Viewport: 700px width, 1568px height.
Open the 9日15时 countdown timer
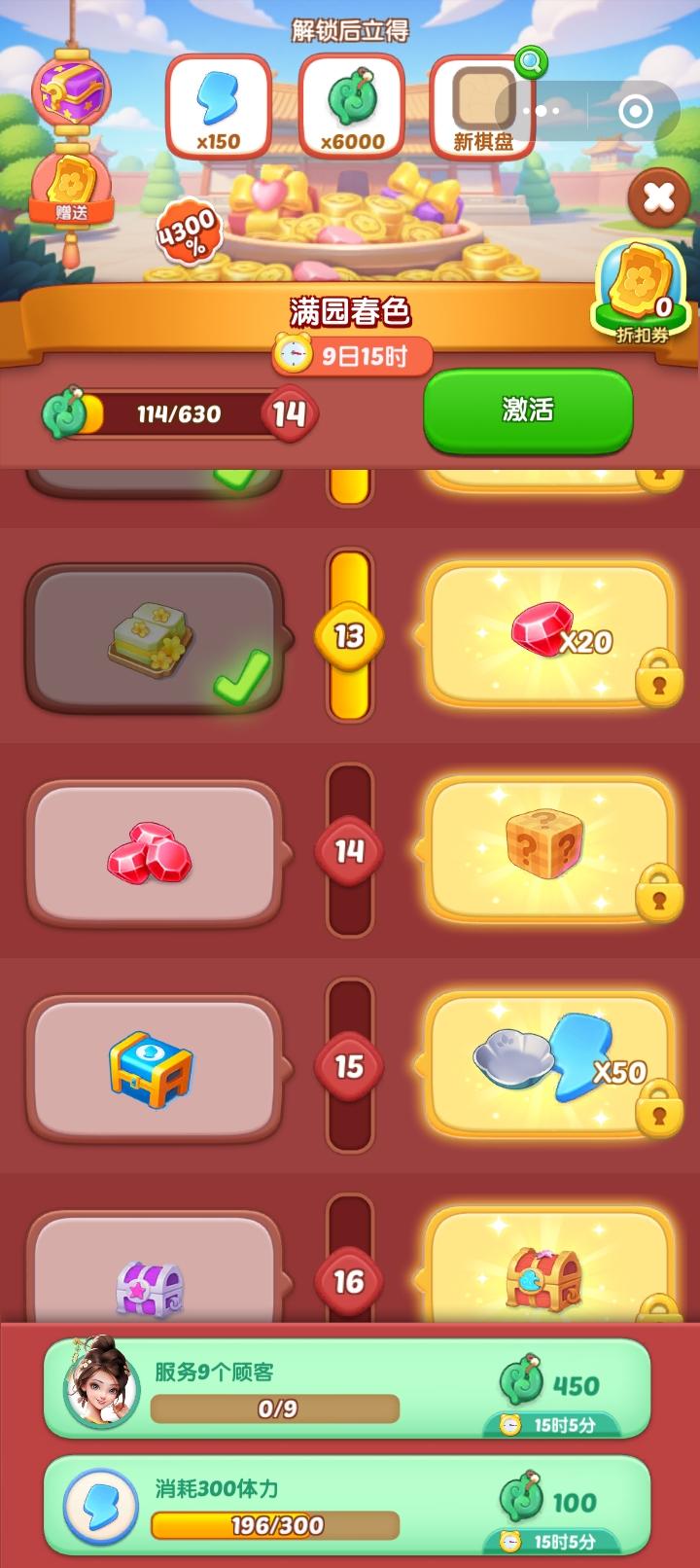coord(351,356)
